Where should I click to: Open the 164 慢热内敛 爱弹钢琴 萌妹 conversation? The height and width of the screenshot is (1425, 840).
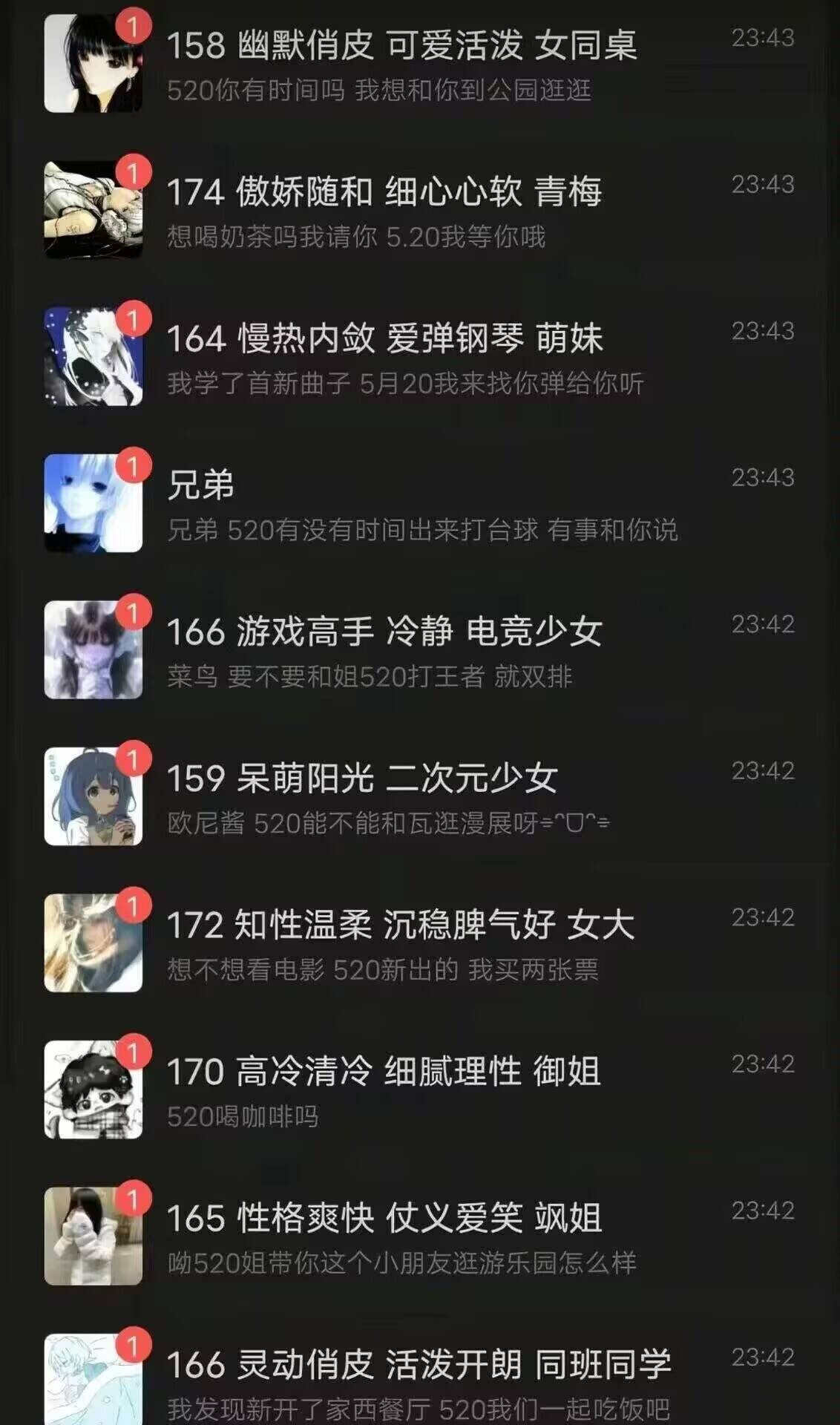[x=420, y=357]
